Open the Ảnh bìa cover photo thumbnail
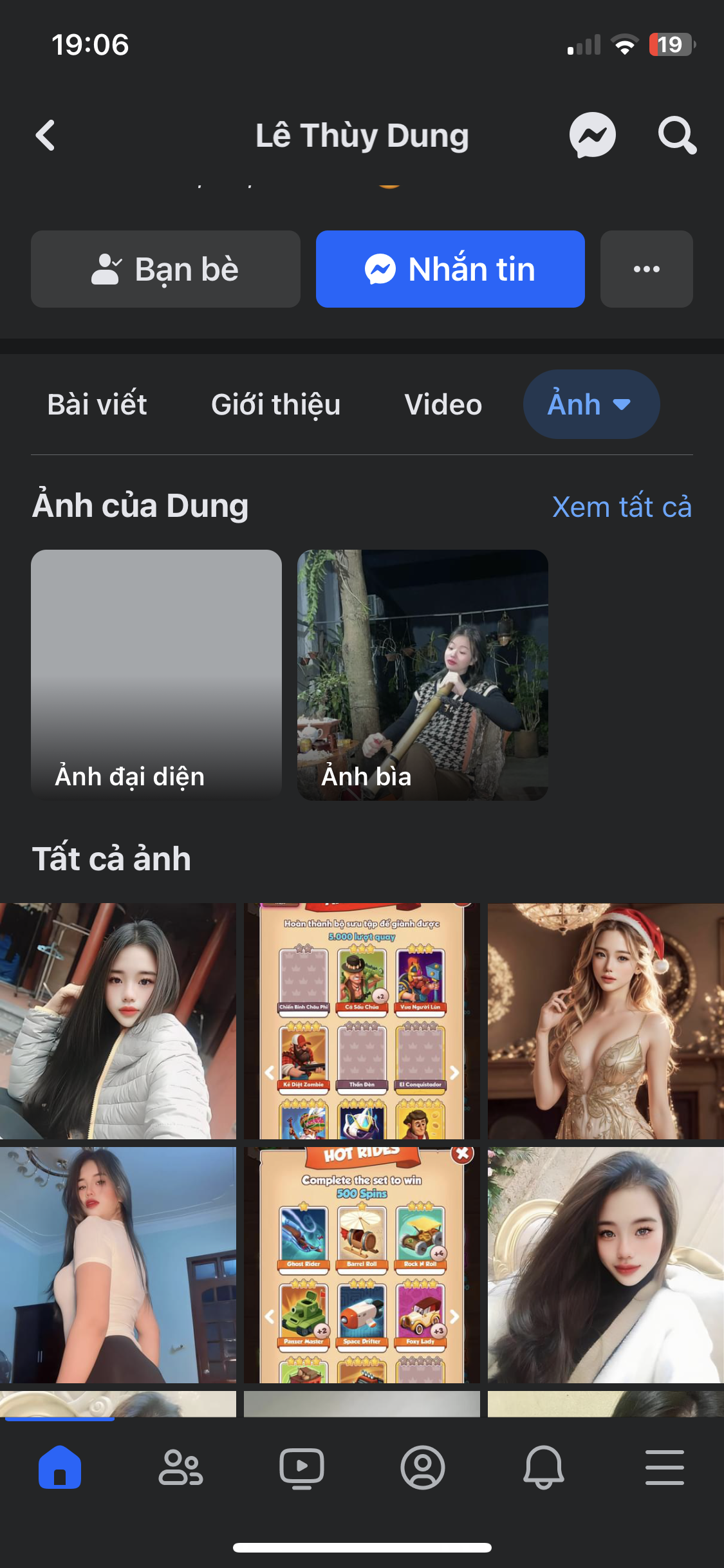Screen dimensions: 724x1568 tap(422, 674)
